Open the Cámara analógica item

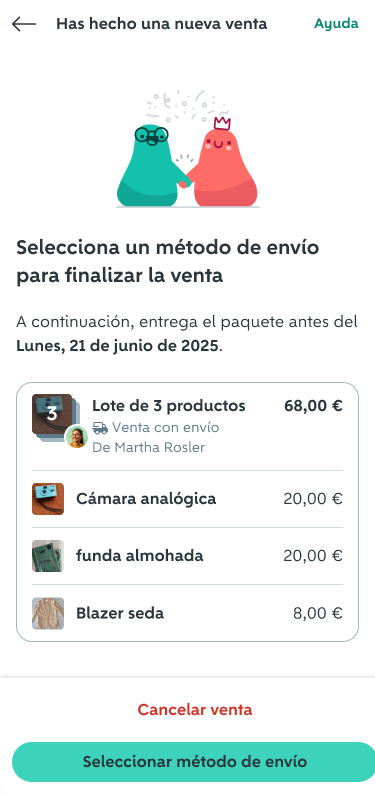(187, 499)
